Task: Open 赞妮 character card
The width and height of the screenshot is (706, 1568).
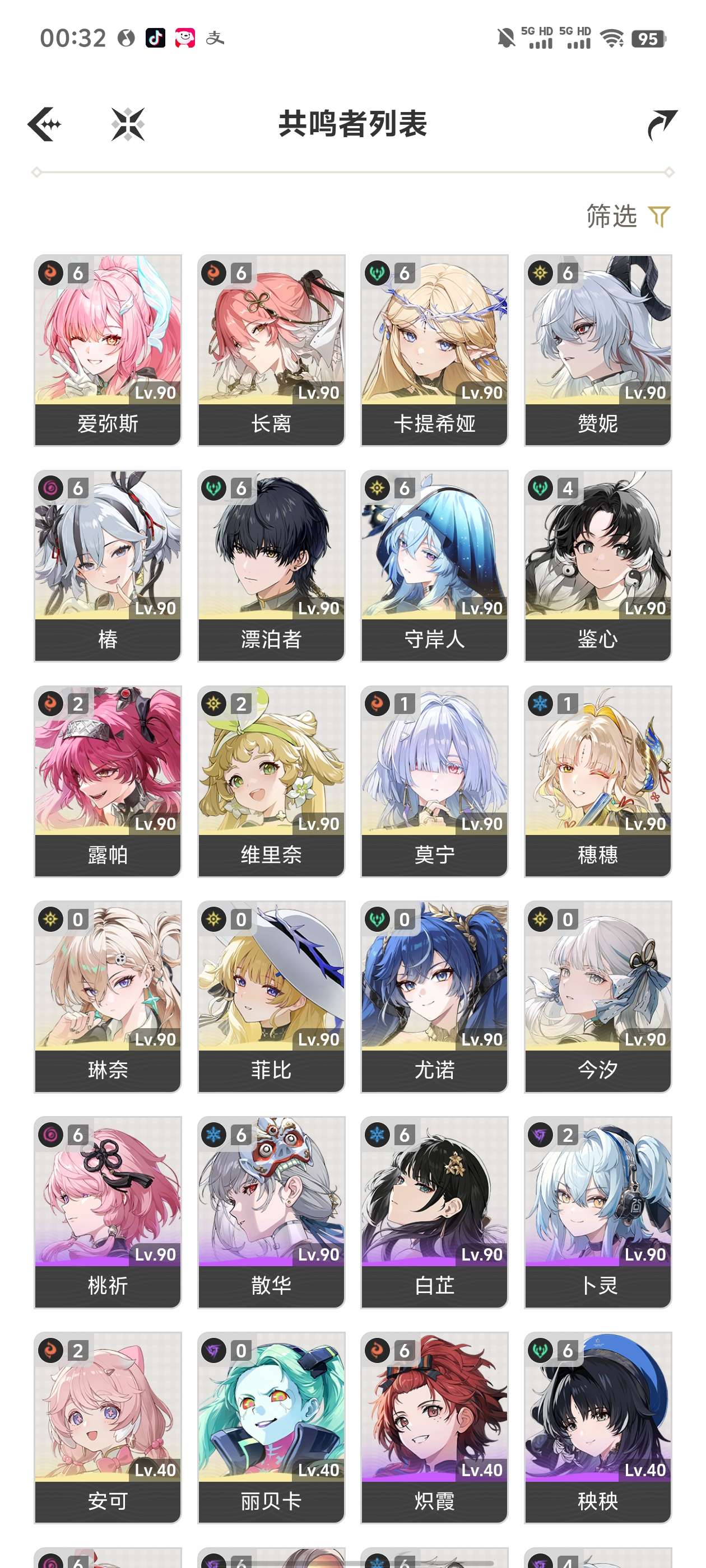Action: pyautogui.click(x=597, y=350)
